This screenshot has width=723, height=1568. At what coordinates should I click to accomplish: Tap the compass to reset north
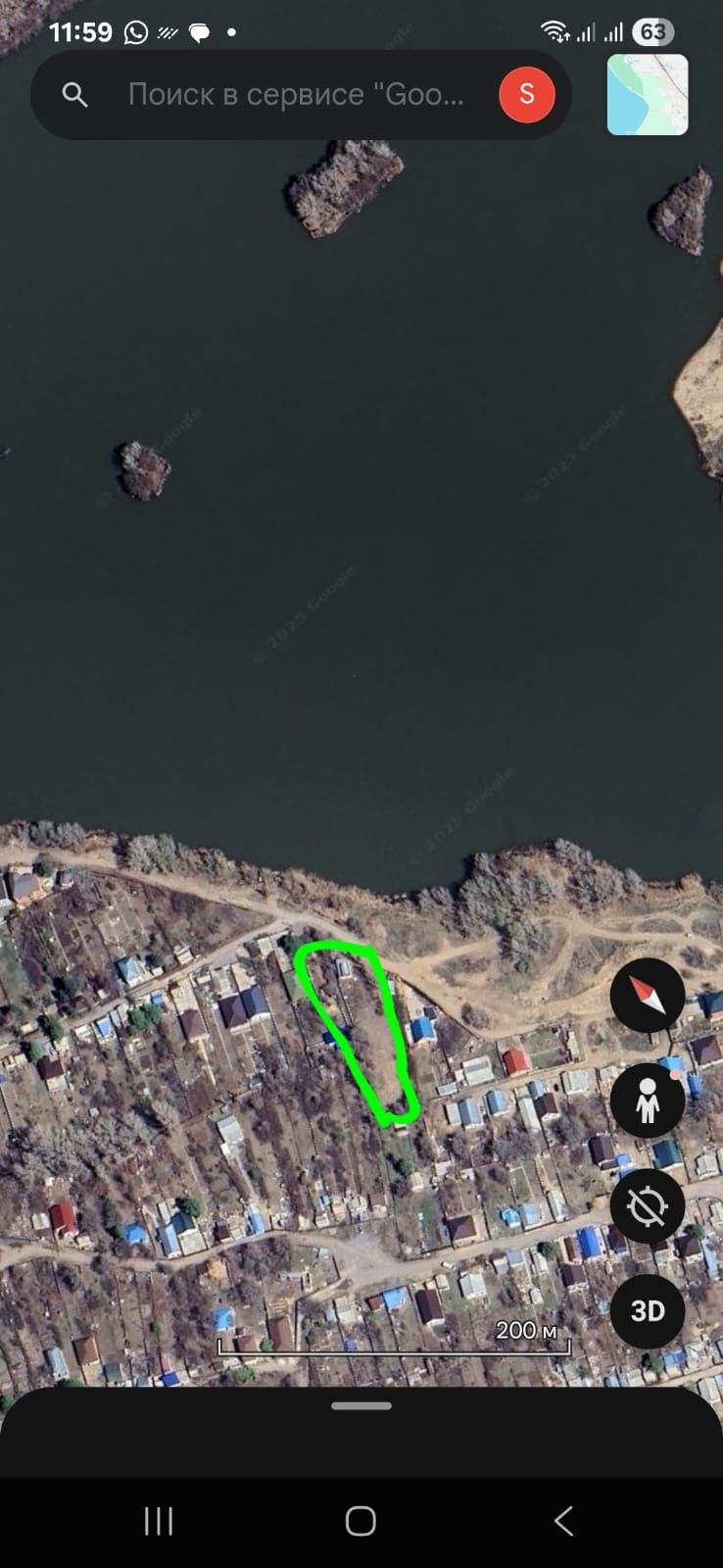648,996
